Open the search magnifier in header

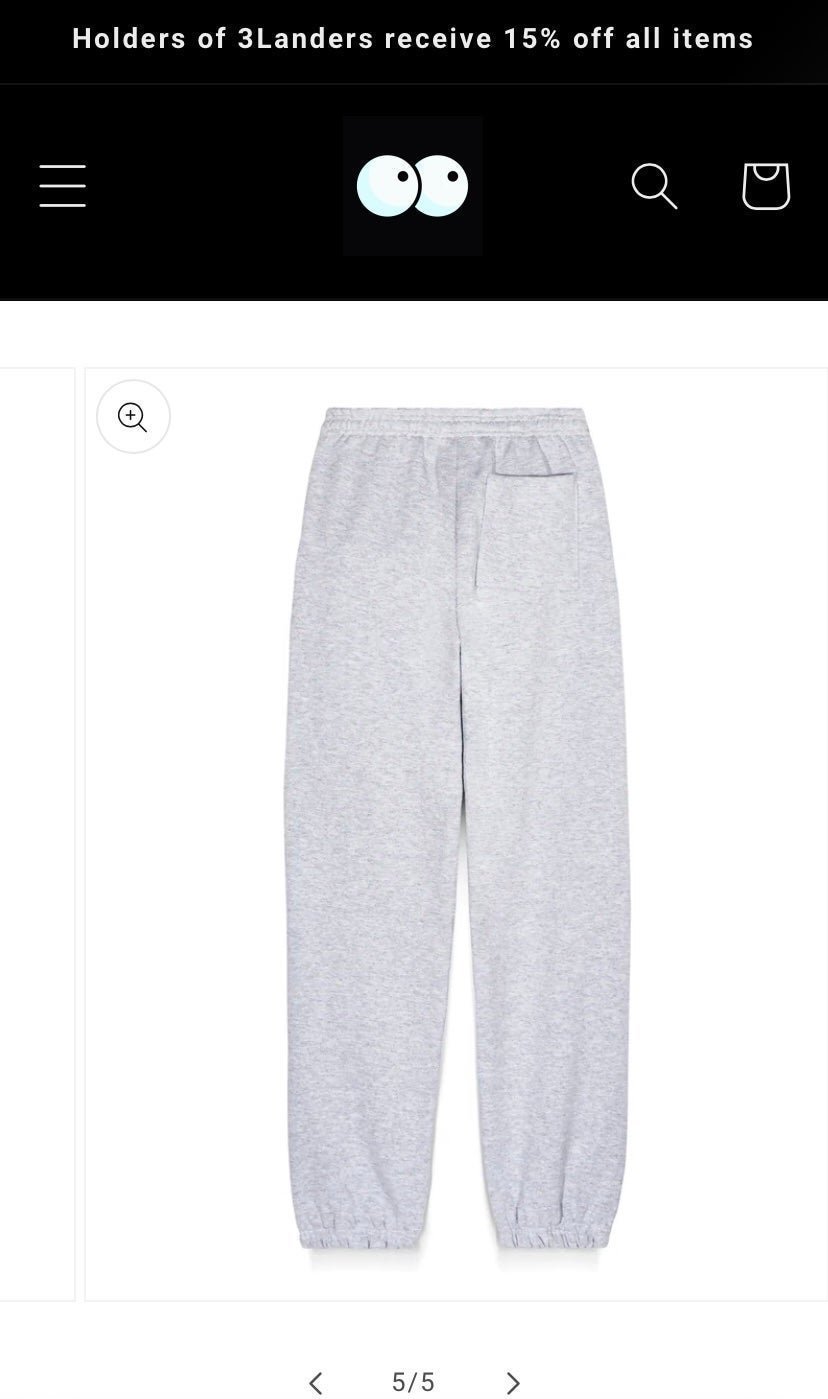click(x=654, y=186)
